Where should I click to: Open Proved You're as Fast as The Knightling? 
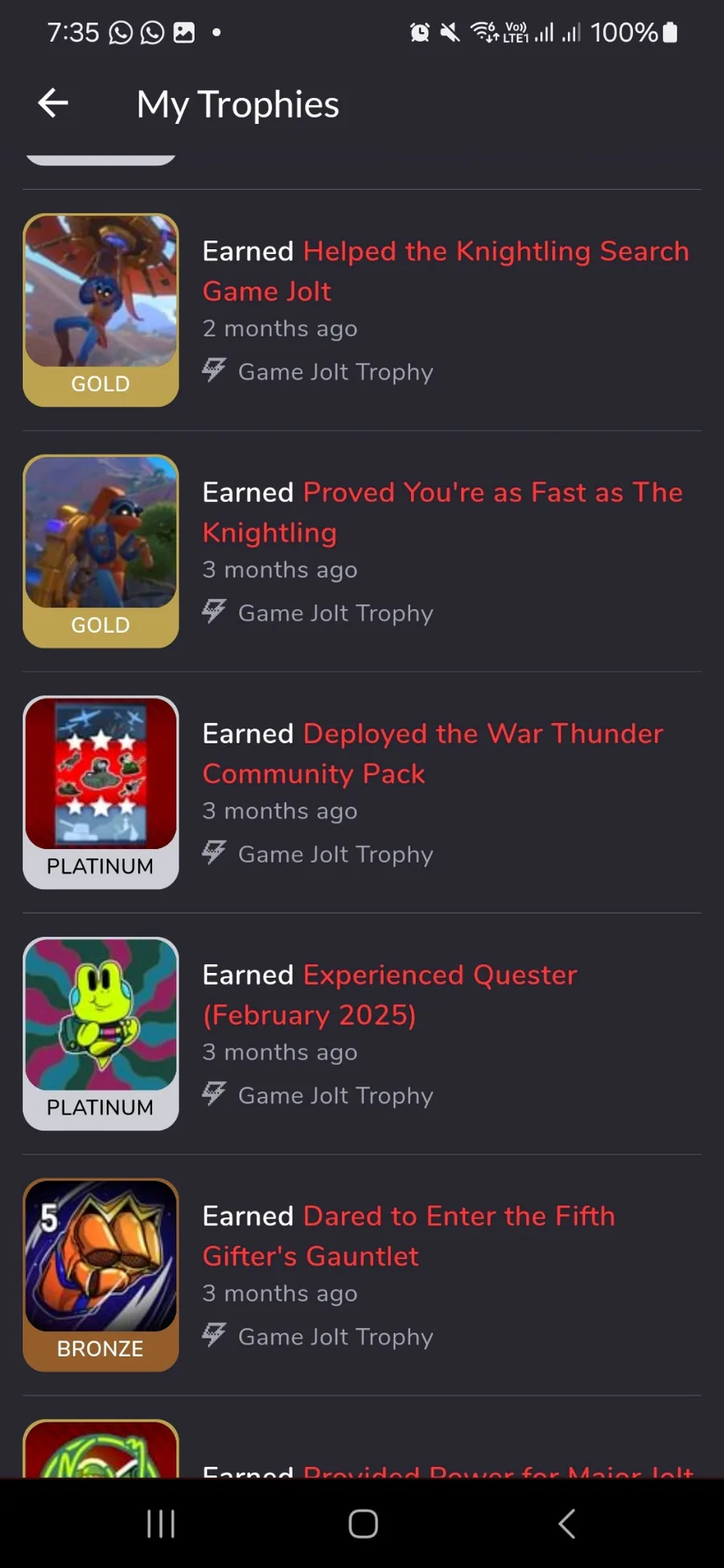(442, 512)
